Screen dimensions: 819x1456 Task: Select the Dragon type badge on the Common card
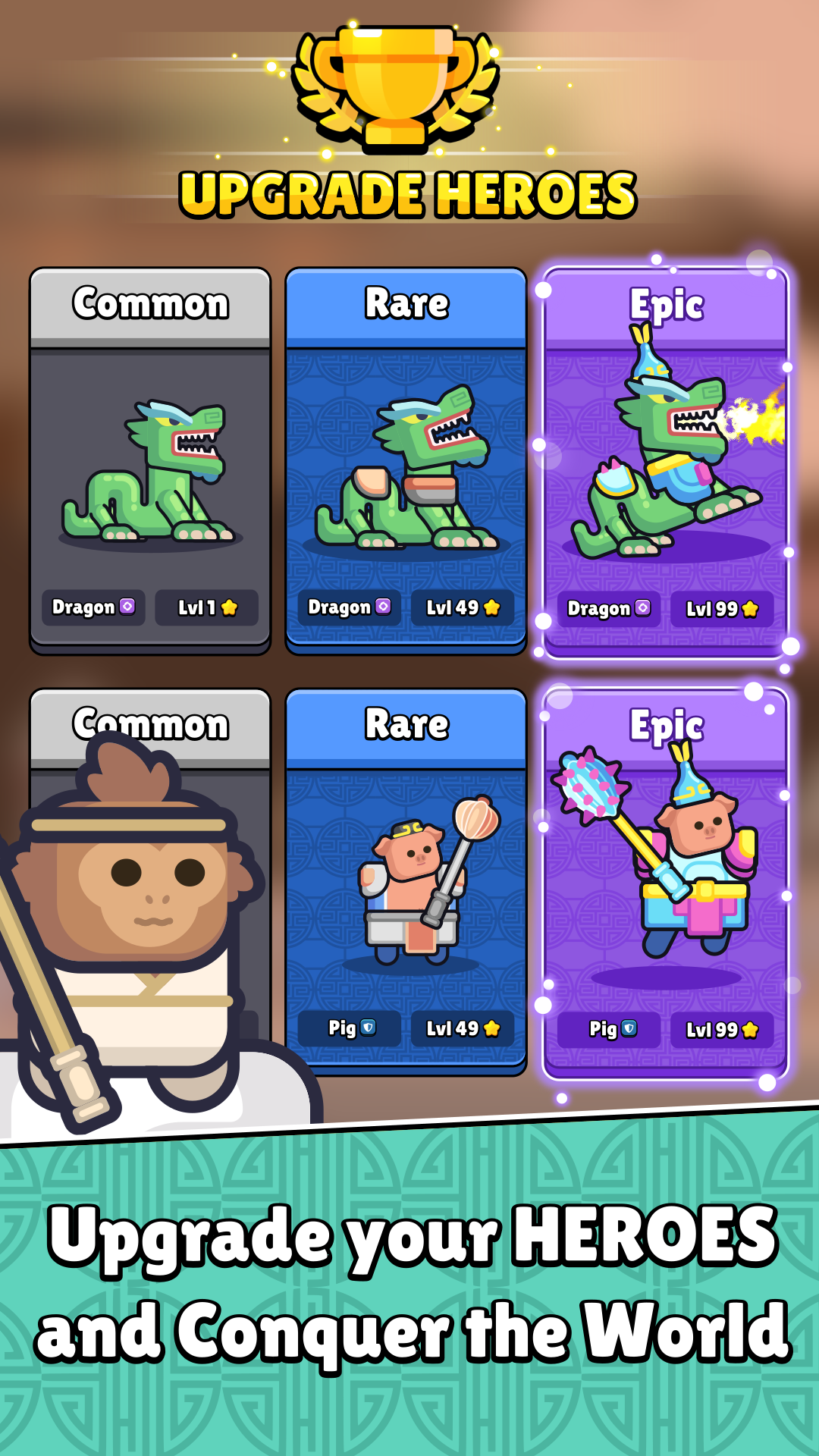93,607
